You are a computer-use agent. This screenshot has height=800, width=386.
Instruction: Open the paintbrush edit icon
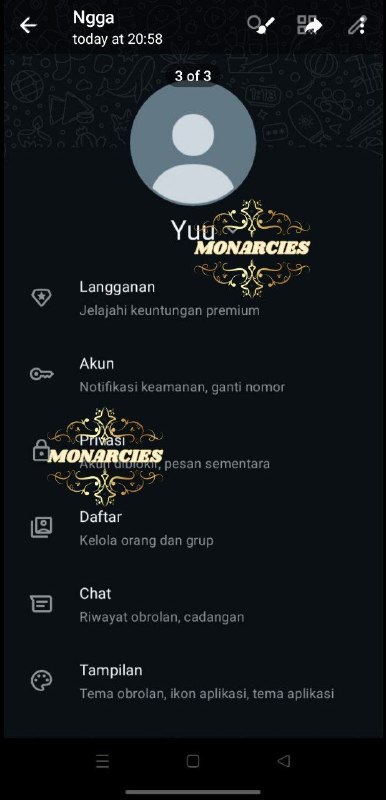click(261, 24)
